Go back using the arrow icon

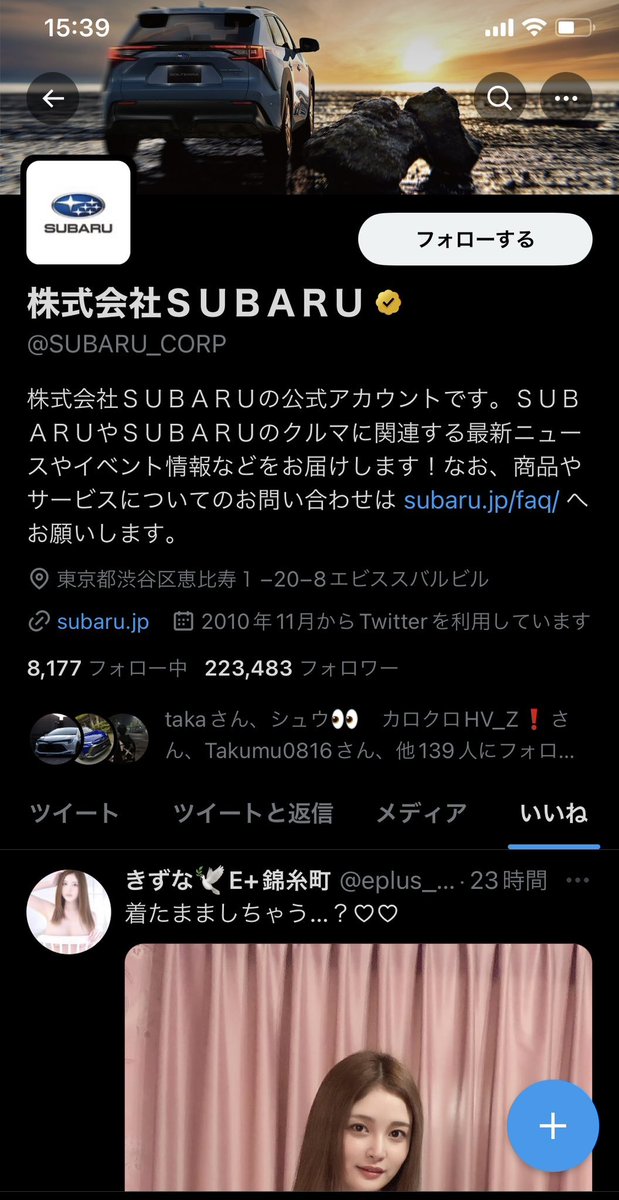click(53, 98)
